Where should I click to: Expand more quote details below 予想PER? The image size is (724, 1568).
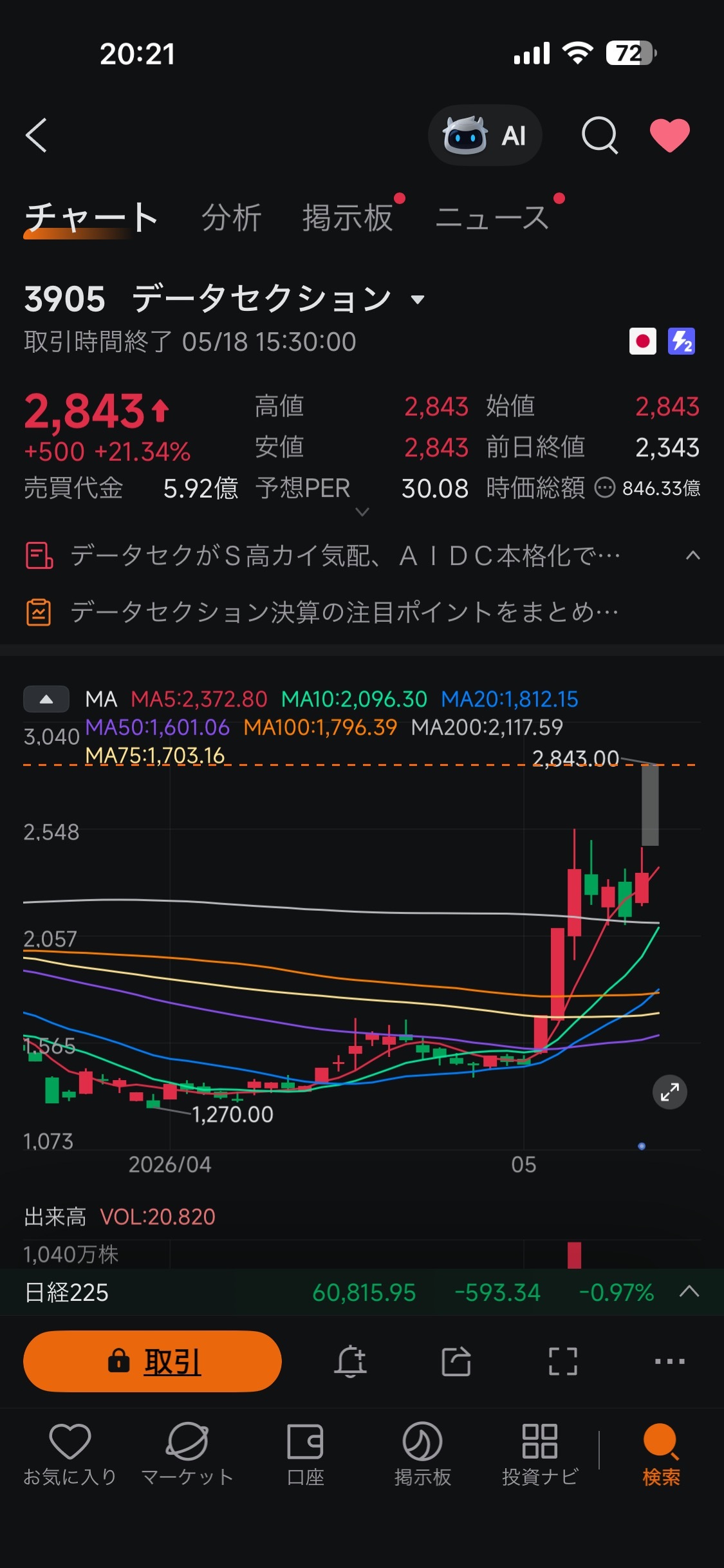[x=362, y=512]
